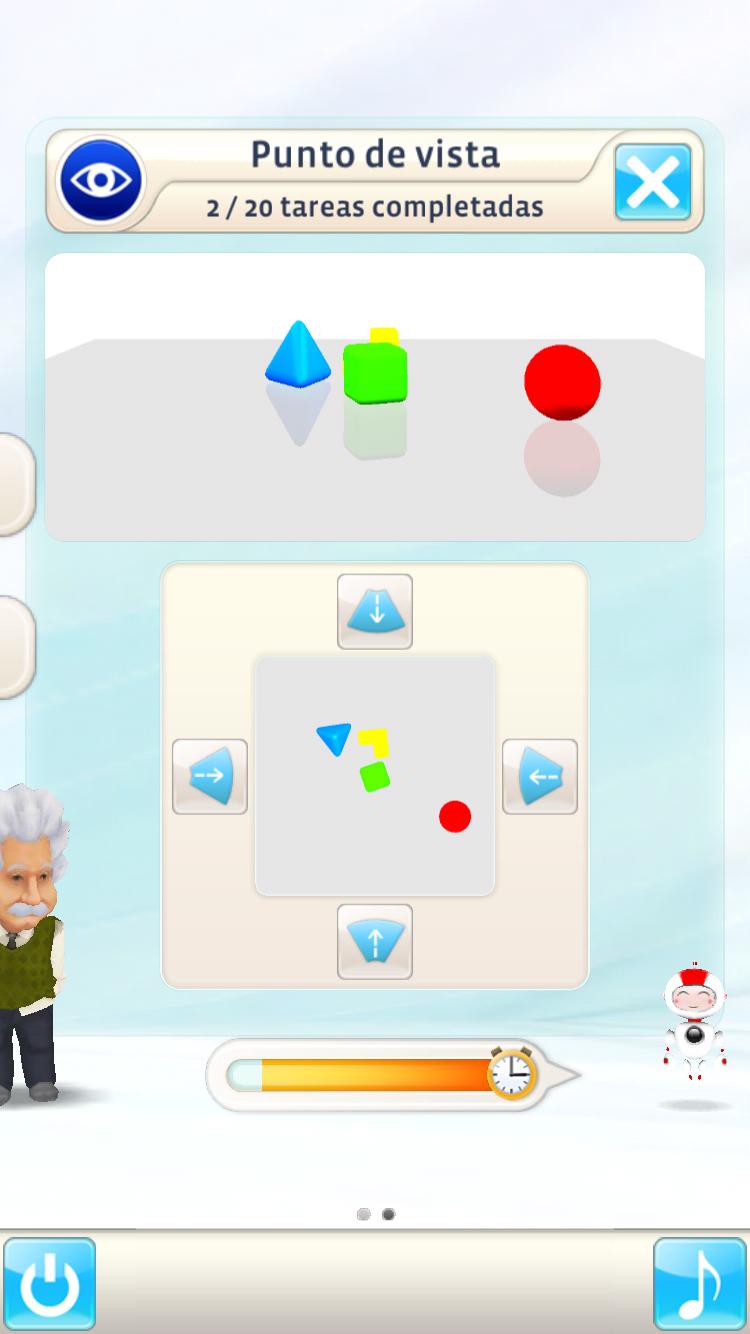Toggle the music note sound button
Screen dimensions: 750x1334
(700, 1284)
